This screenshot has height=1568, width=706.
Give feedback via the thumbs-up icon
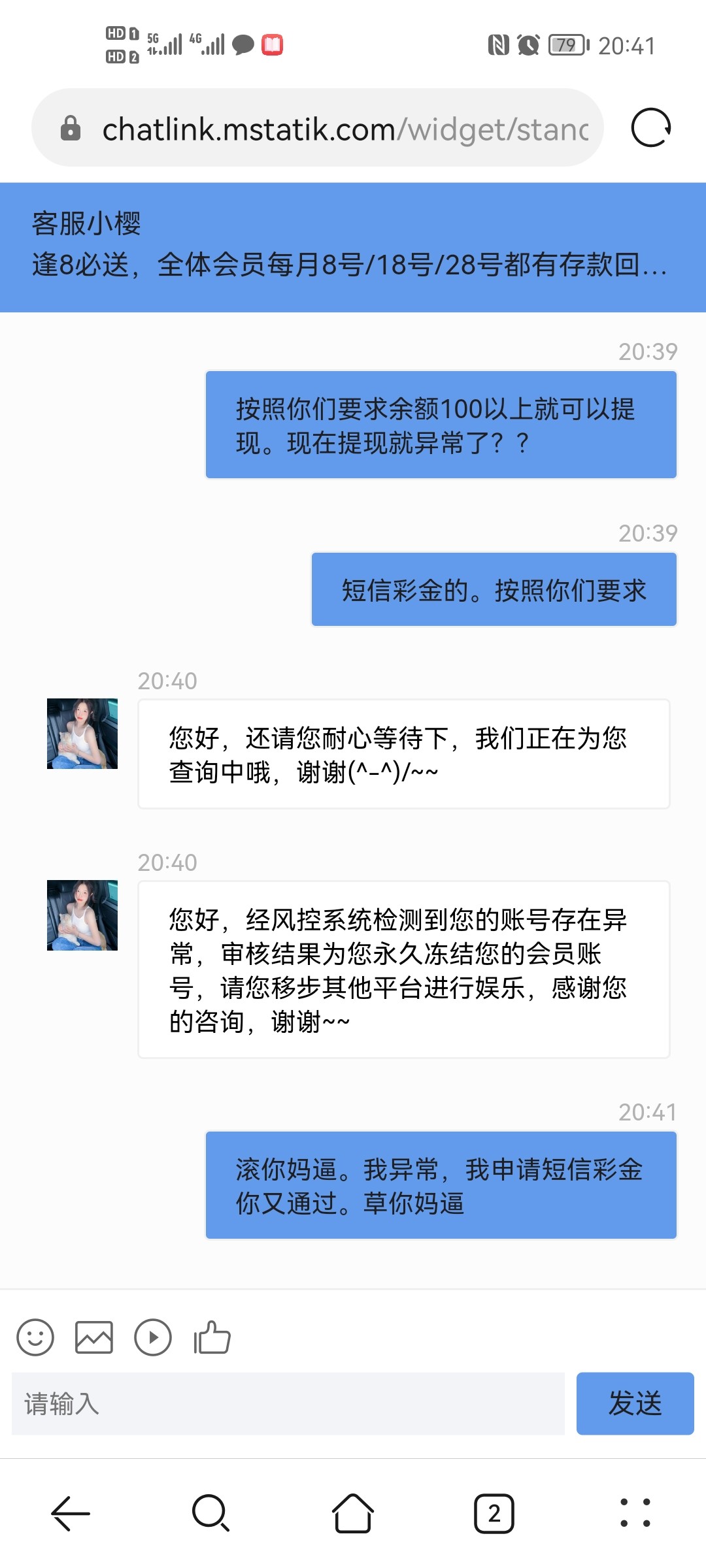(x=214, y=1337)
